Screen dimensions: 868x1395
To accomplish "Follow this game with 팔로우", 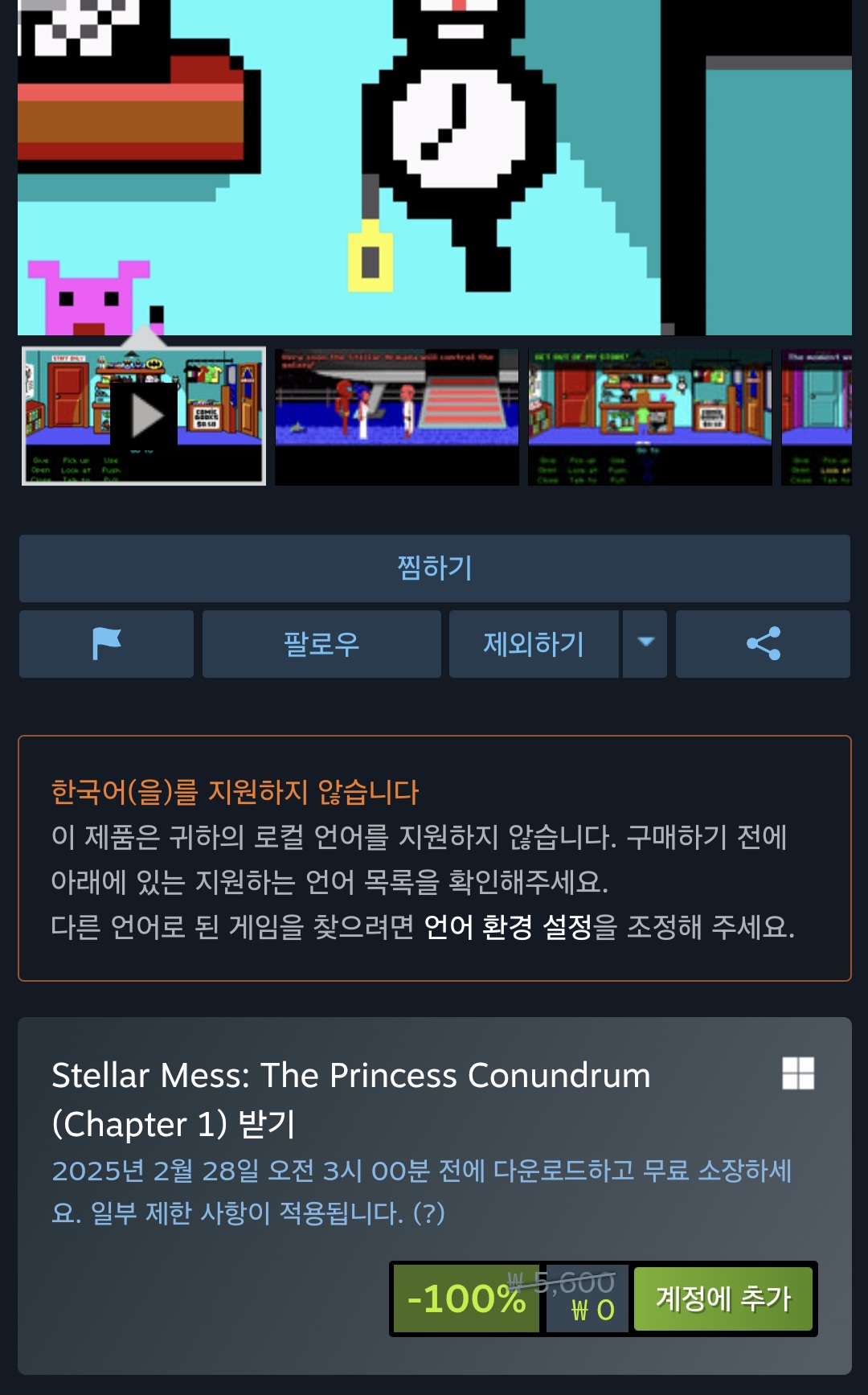I will click(x=321, y=644).
